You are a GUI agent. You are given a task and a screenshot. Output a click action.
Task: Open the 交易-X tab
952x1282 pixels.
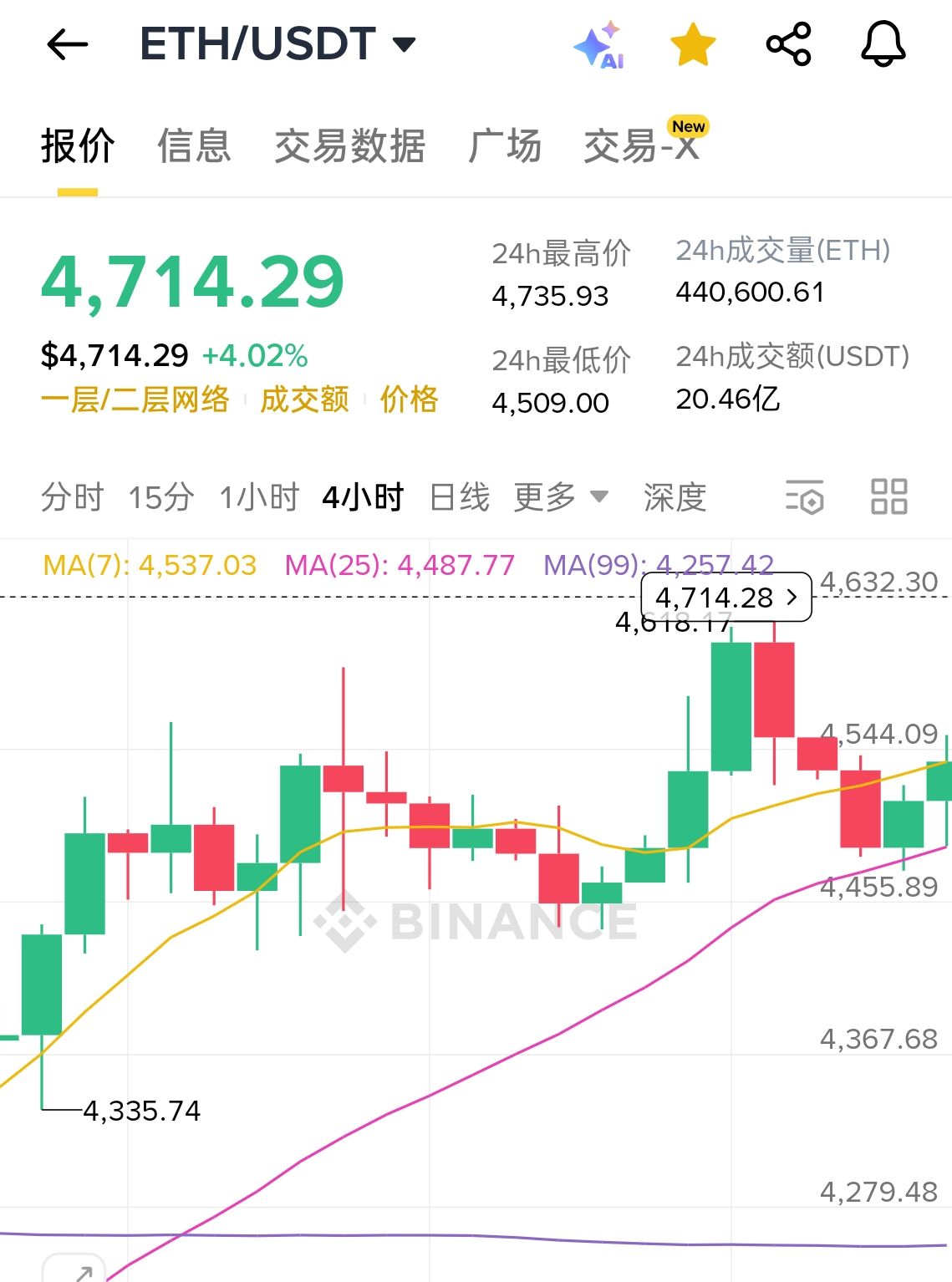point(641,146)
